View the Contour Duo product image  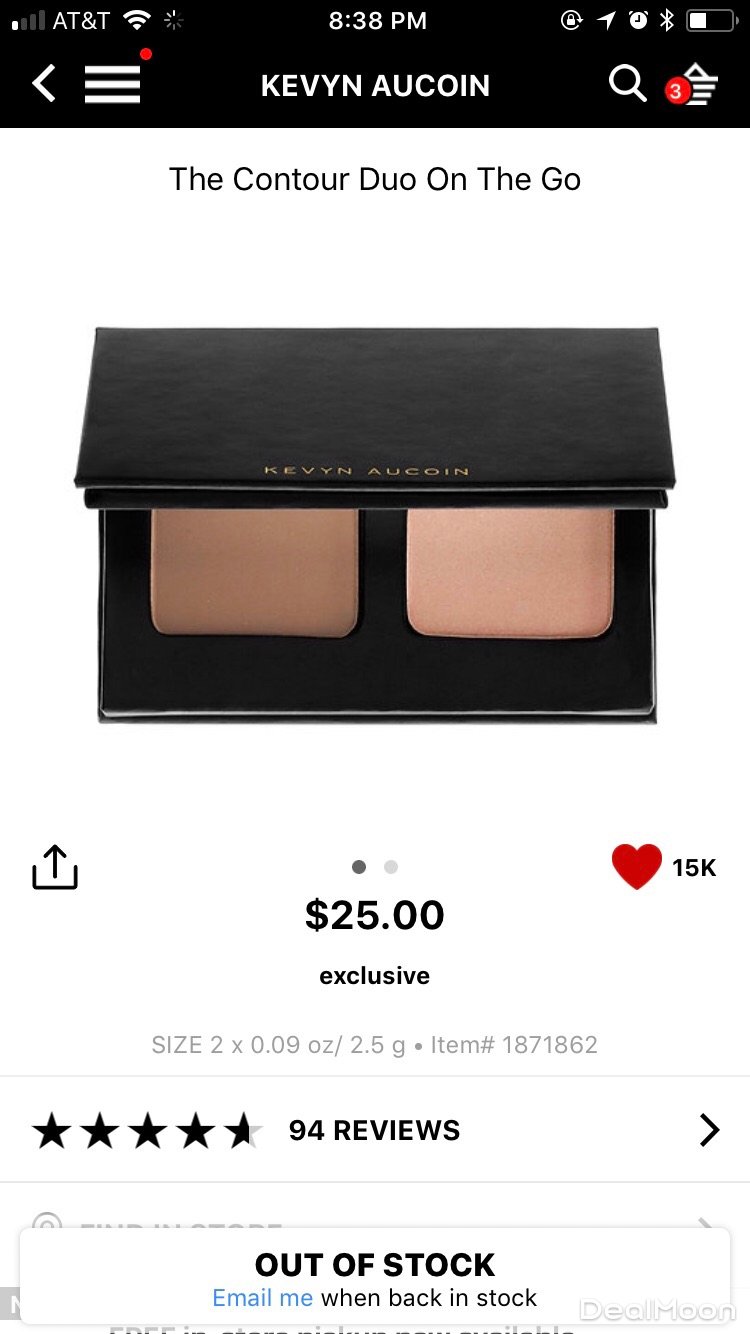click(x=375, y=525)
